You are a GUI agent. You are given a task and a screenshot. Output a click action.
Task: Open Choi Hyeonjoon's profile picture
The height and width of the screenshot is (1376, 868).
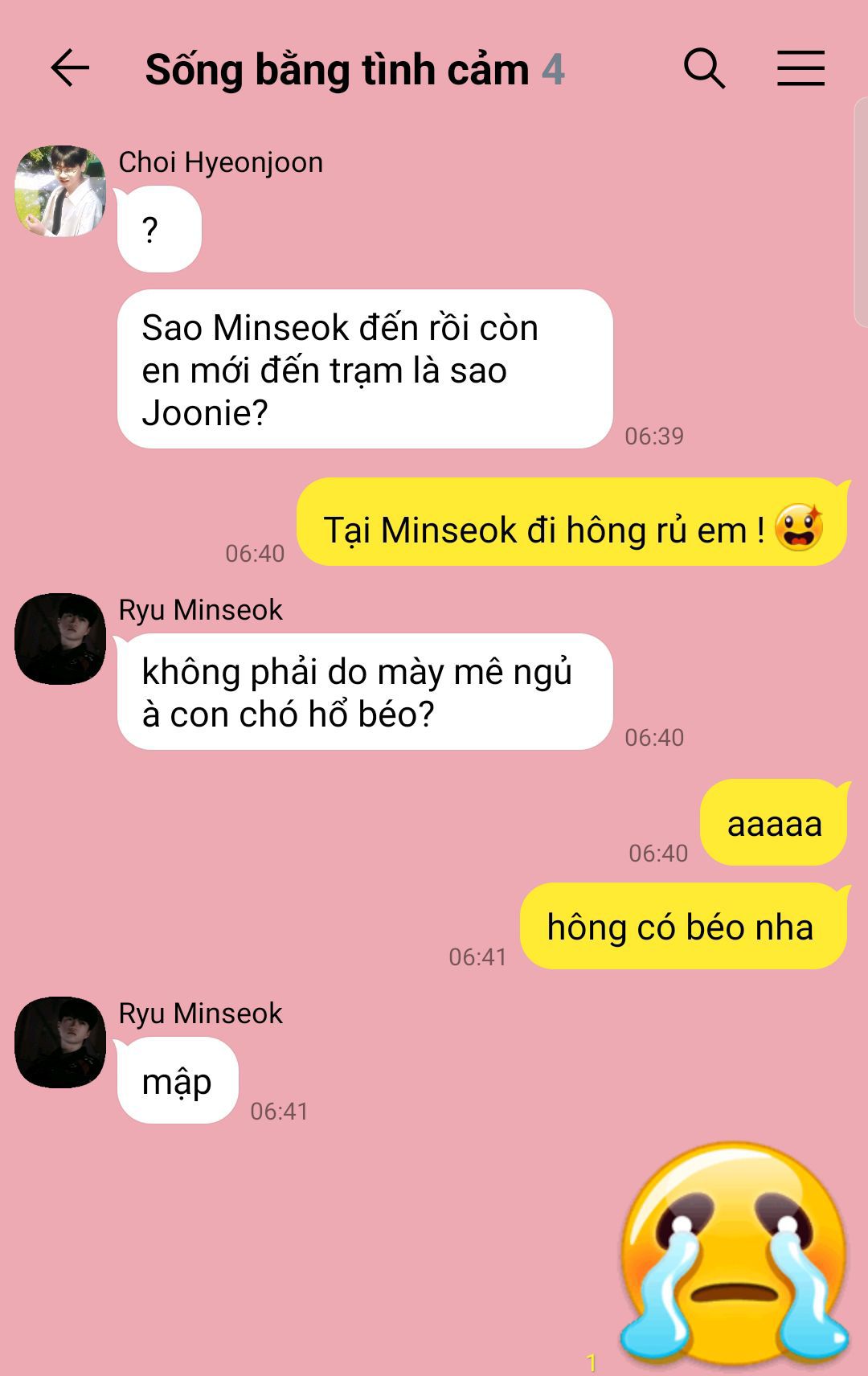coord(60,191)
